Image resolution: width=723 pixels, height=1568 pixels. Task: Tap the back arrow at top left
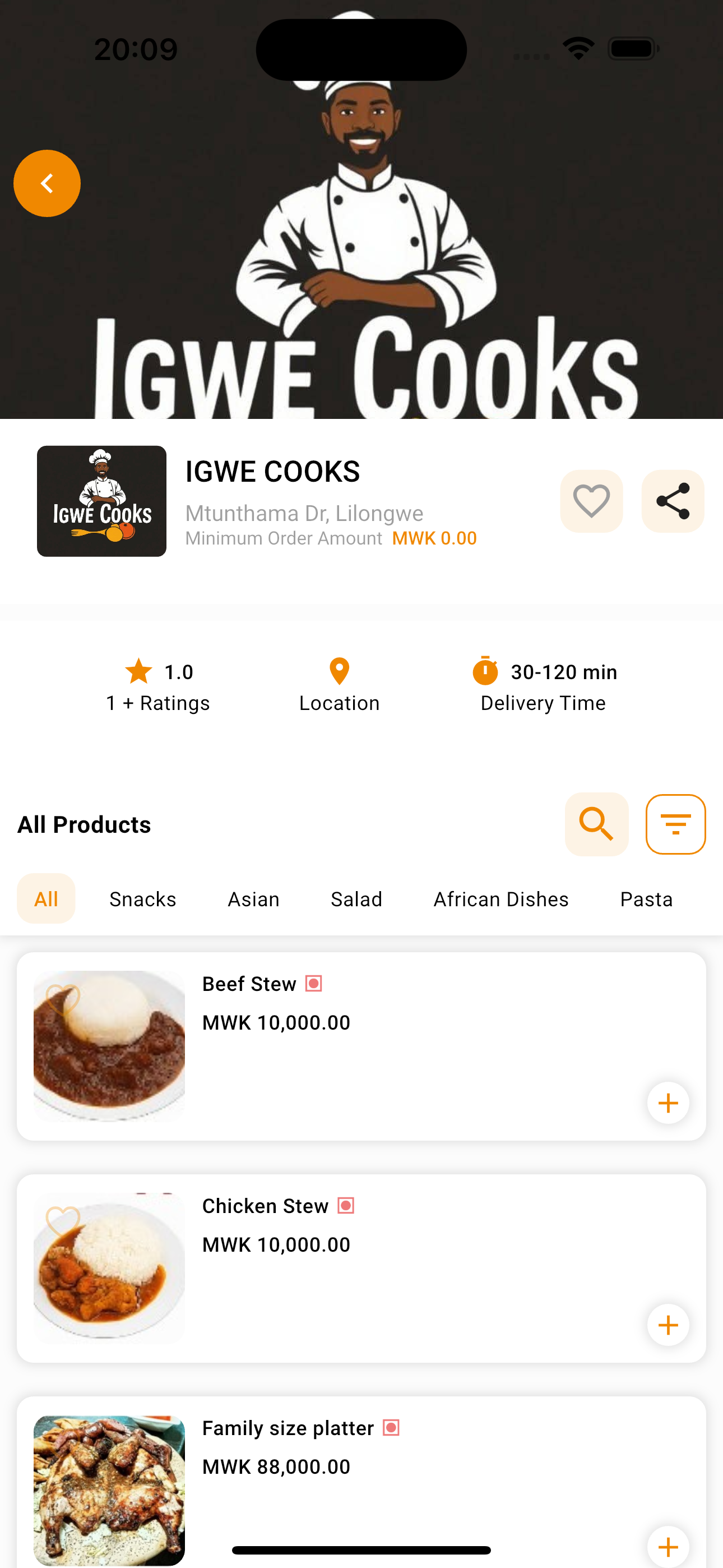47,183
